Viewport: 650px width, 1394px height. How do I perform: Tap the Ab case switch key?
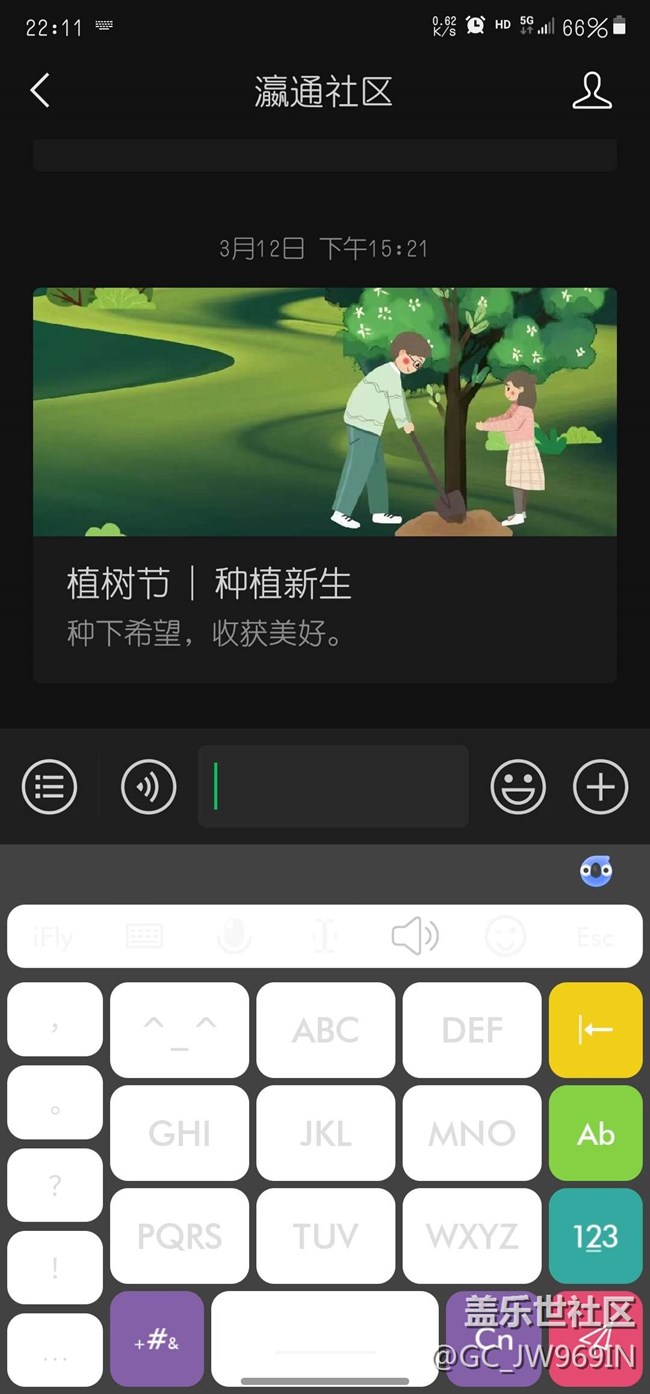595,1133
